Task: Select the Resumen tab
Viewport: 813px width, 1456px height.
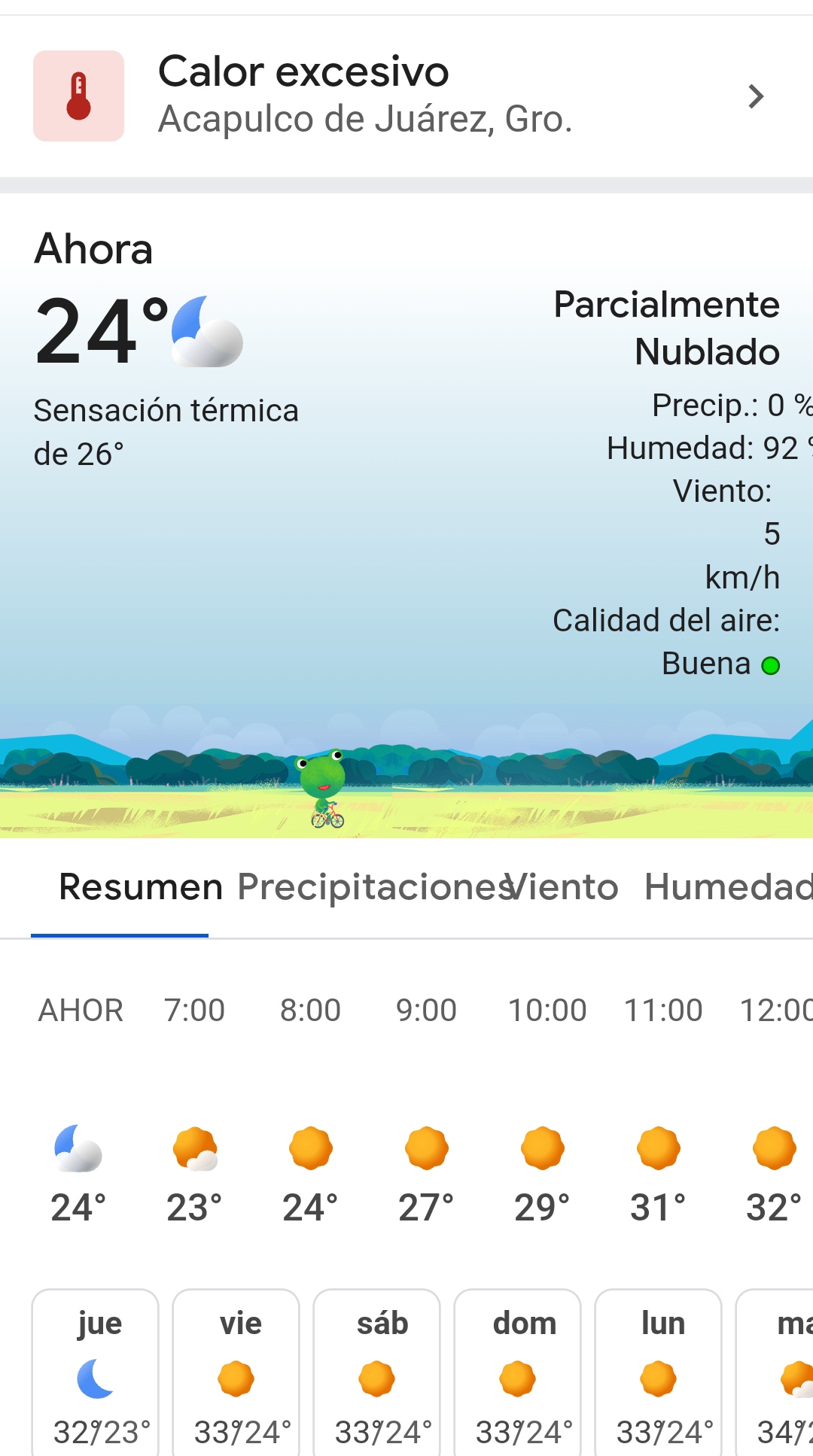Action: pos(140,887)
